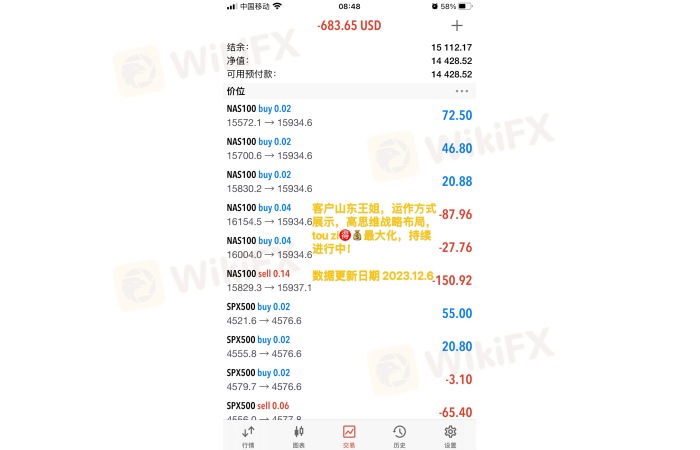Switch to the 行情 quotes tab
The width and height of the screenshot is (700, 450).
(x=248, y=435)
